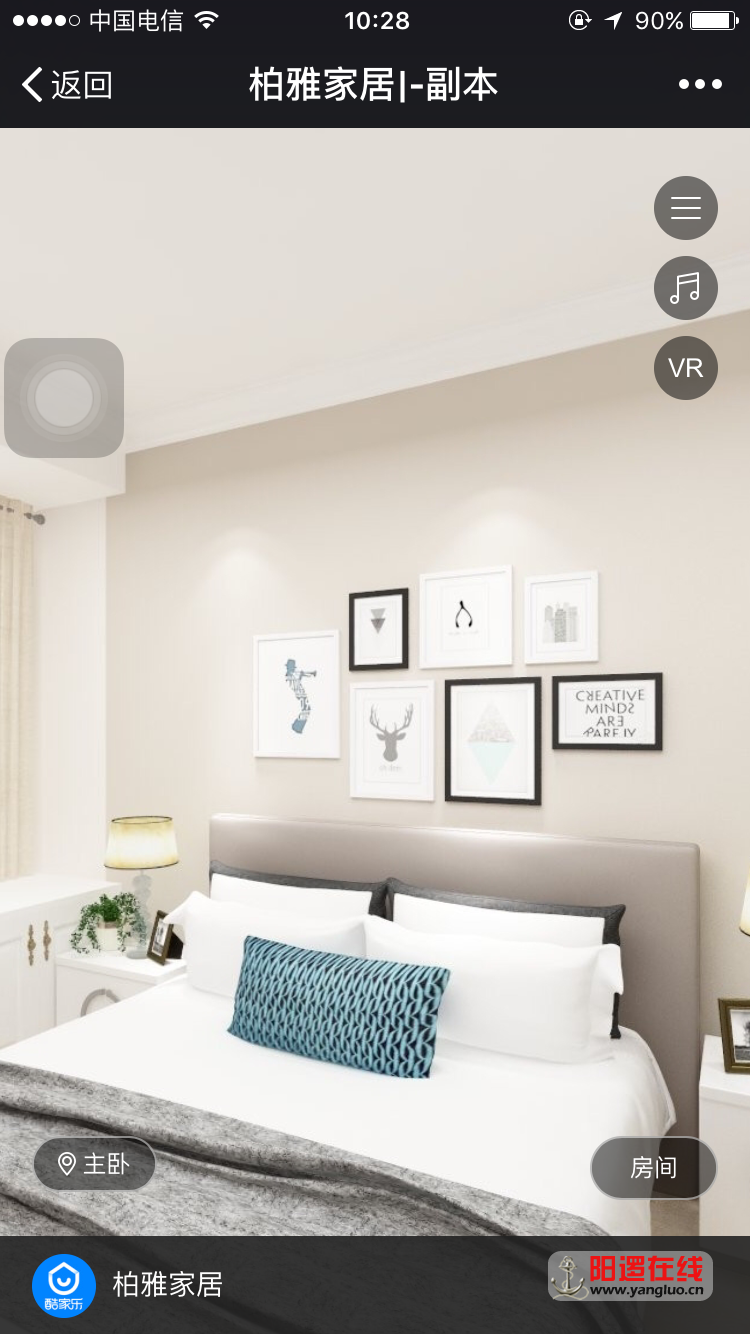Open the three-dot overflow menu
The height and width of the screenshot is (1334, 750).
click(x=700, y=85)
